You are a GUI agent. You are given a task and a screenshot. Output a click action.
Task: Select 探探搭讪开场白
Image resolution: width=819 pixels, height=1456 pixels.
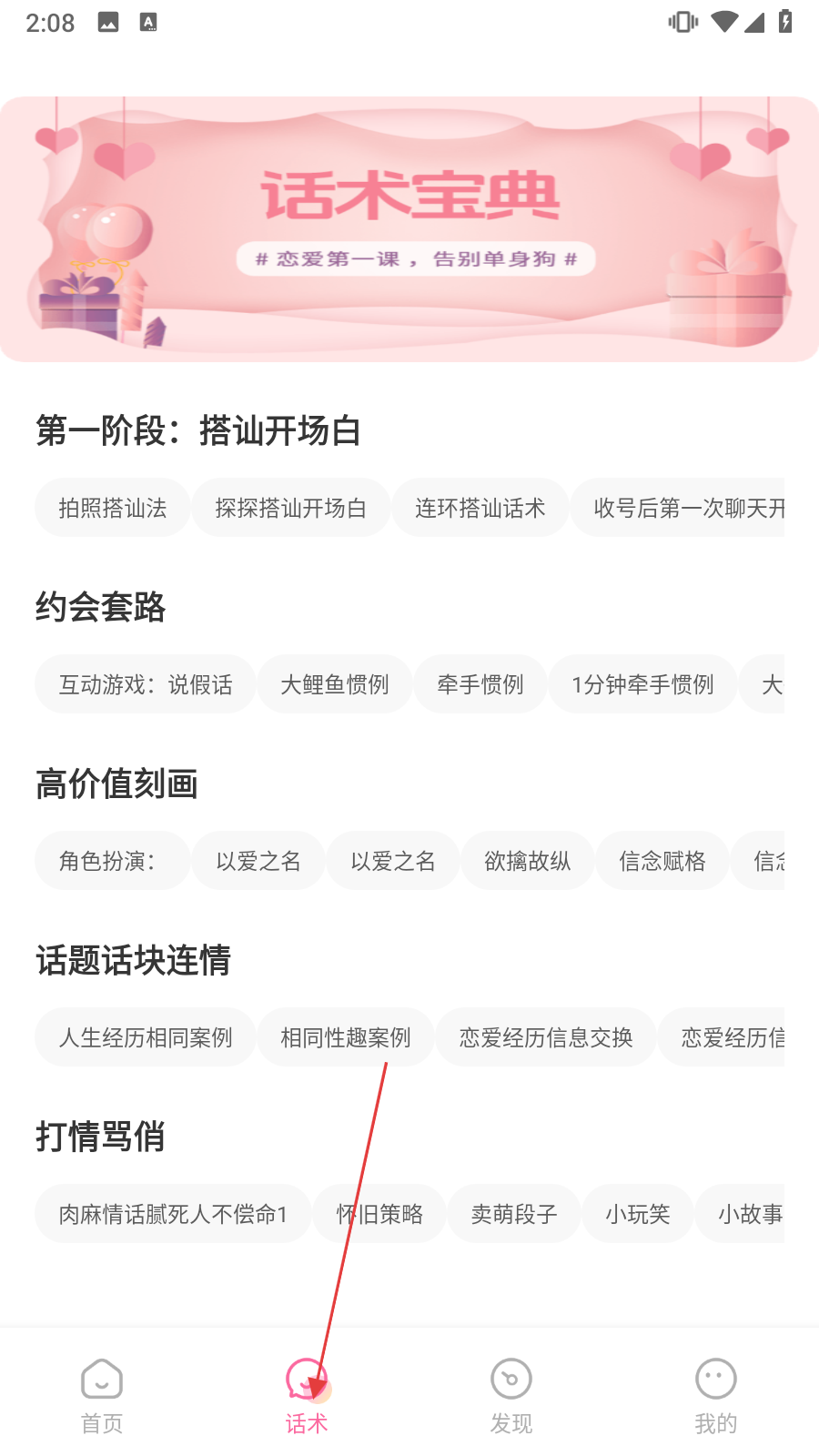[x=290, y=508]
